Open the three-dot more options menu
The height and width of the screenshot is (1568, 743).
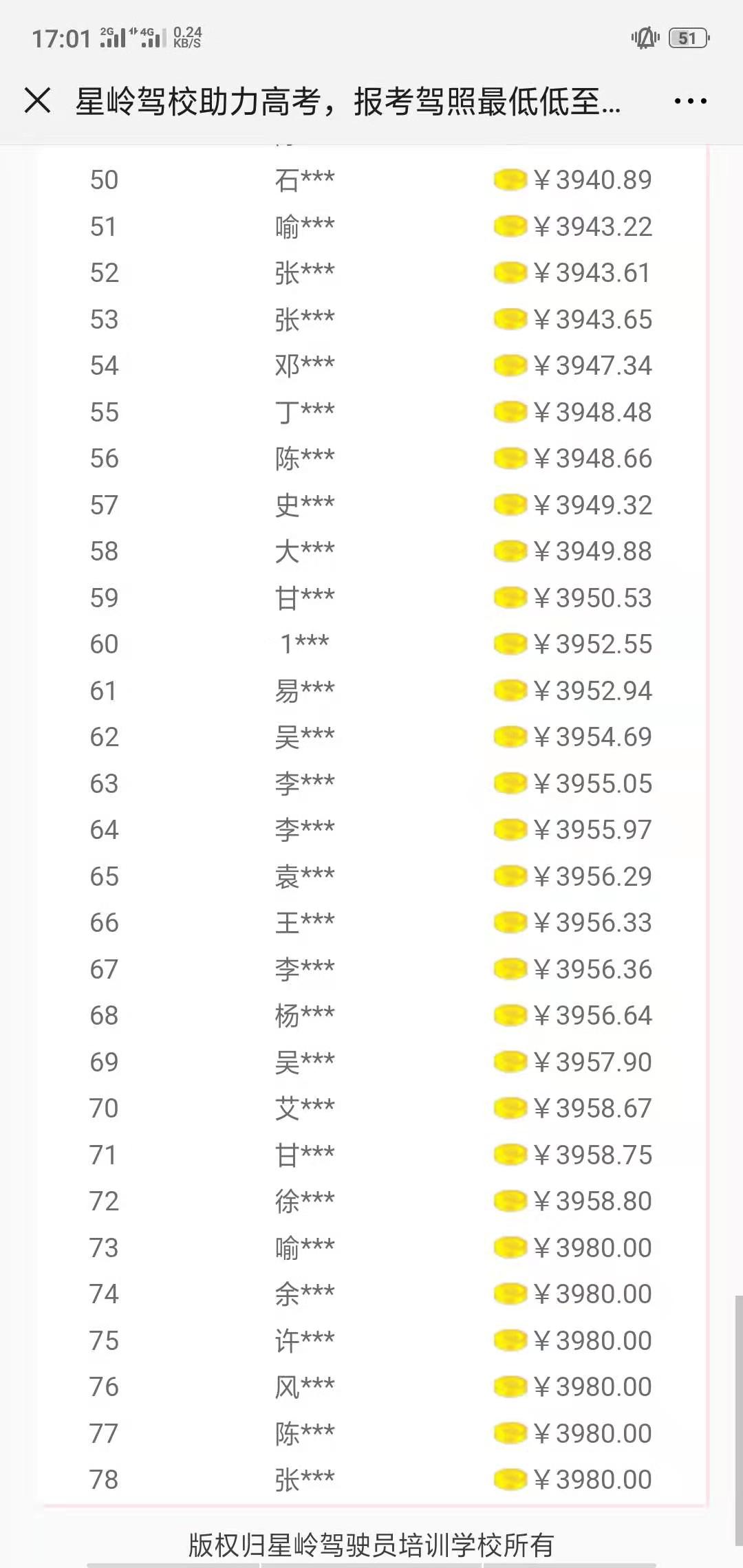690,101
